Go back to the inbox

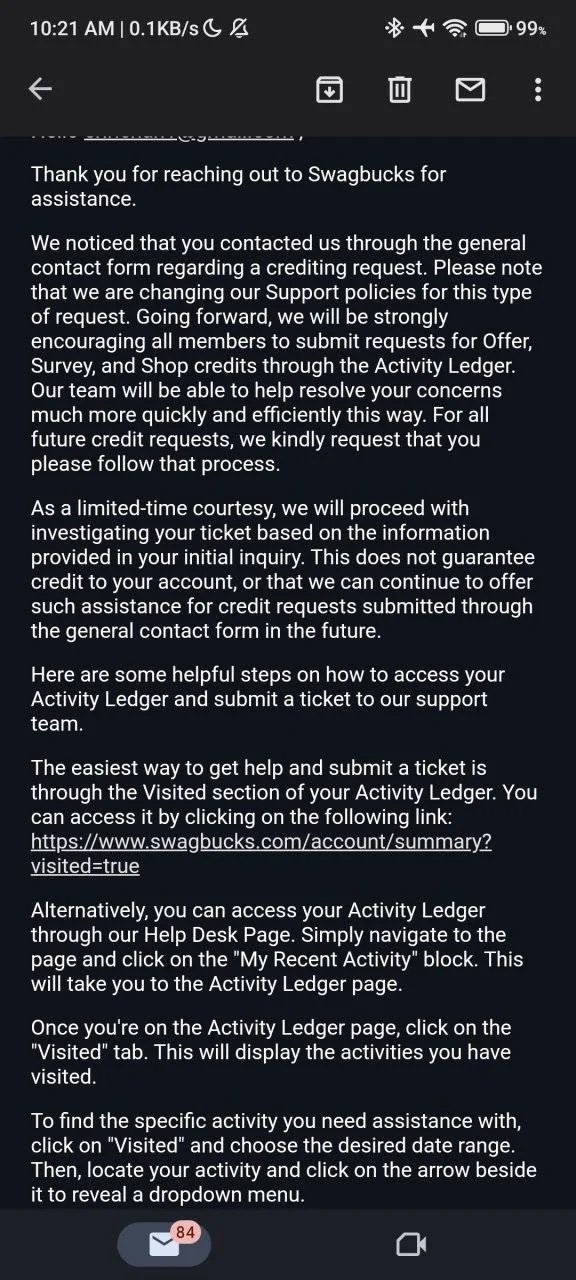[x=40, y=90]
